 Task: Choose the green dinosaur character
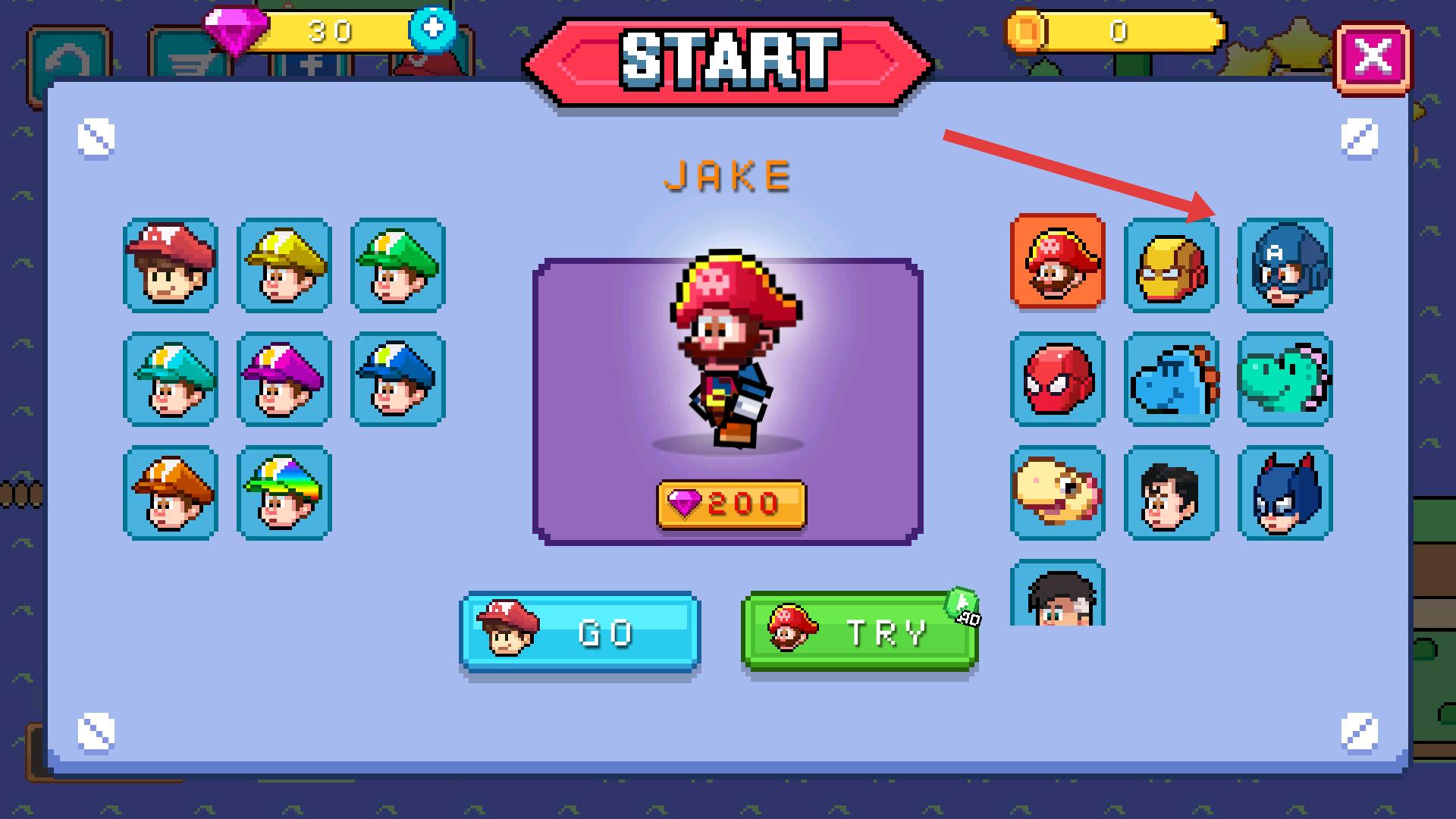tap(1285, 378)
